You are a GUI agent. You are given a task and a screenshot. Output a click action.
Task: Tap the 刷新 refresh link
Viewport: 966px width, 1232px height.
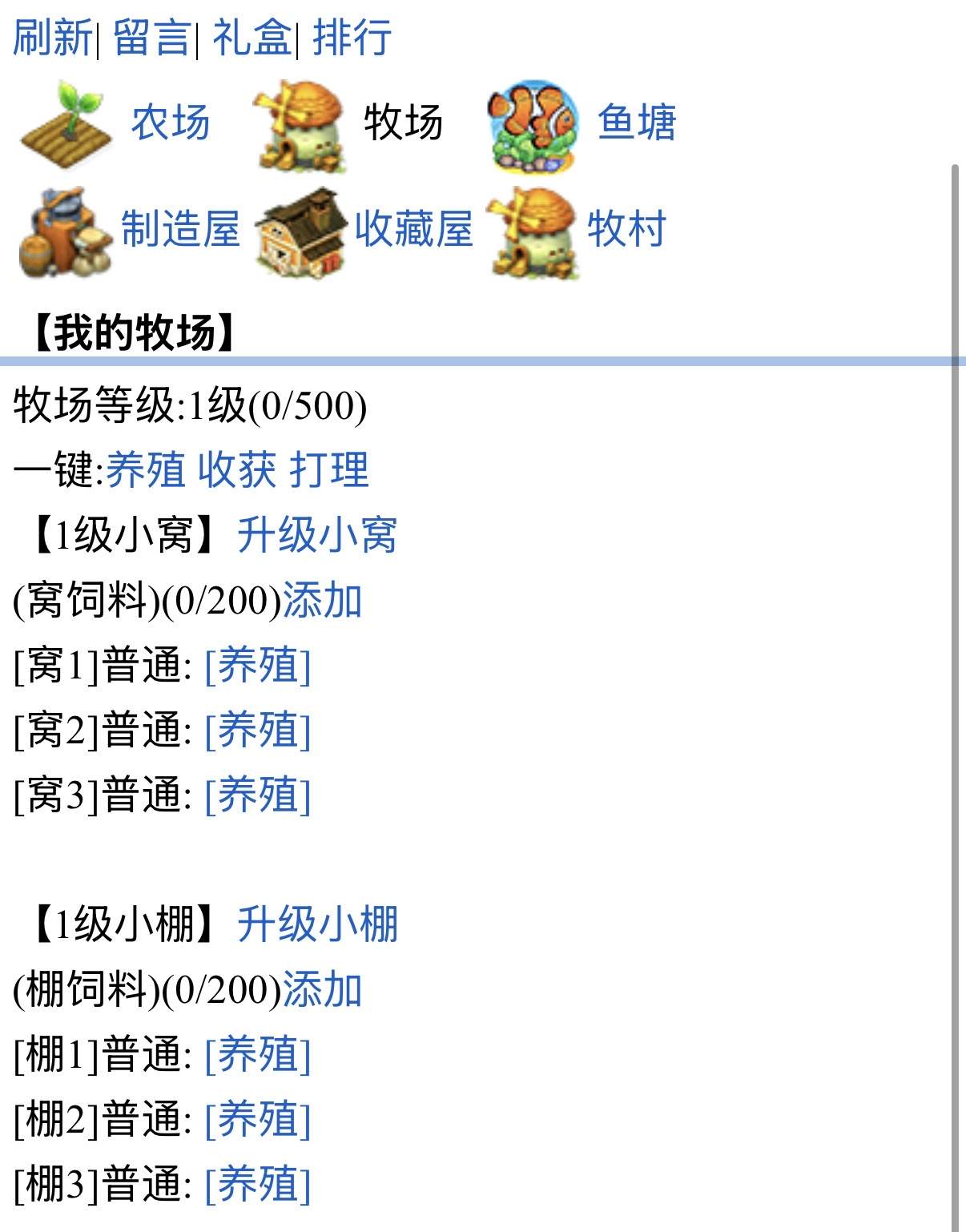pos(53,38)
